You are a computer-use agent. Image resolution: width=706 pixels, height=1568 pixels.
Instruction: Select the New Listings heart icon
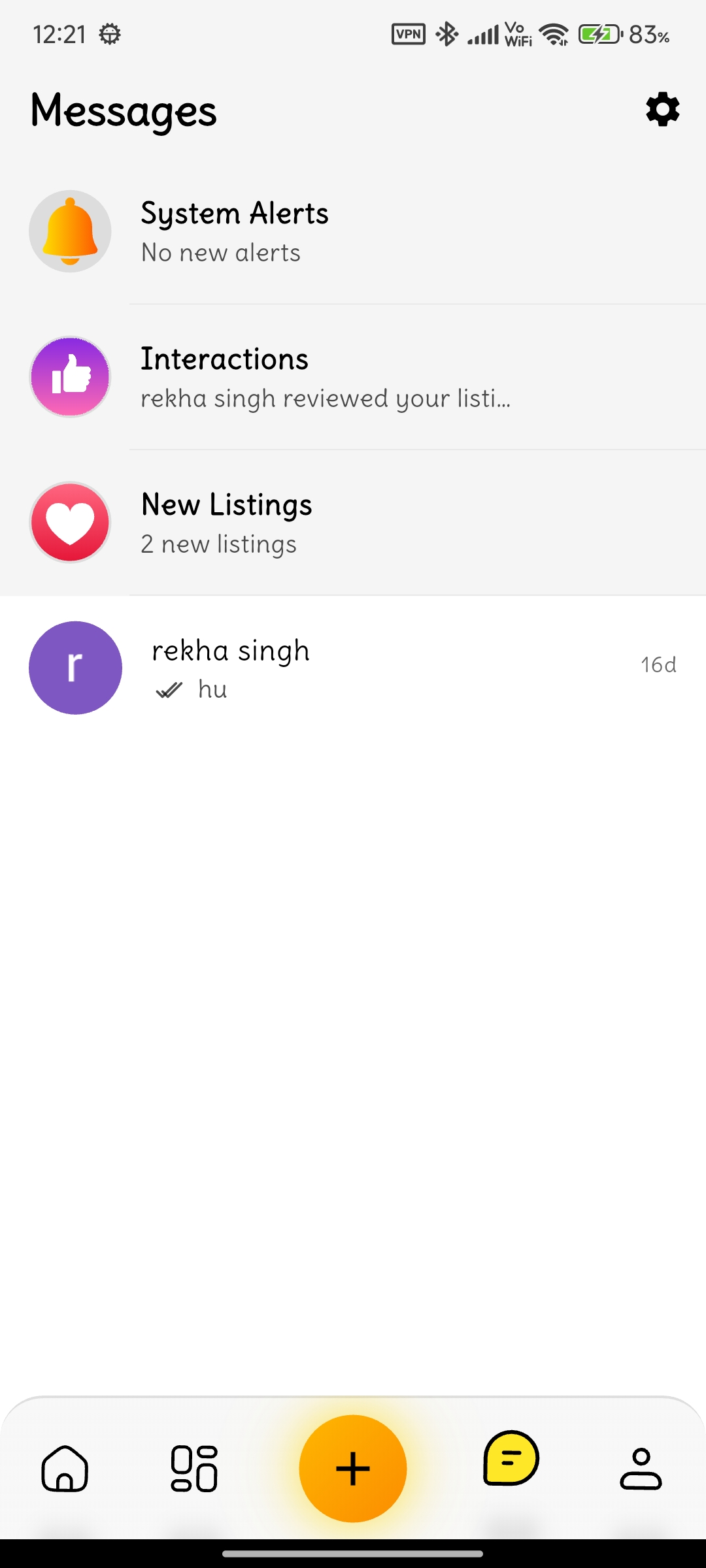click(x=69, y=522)
